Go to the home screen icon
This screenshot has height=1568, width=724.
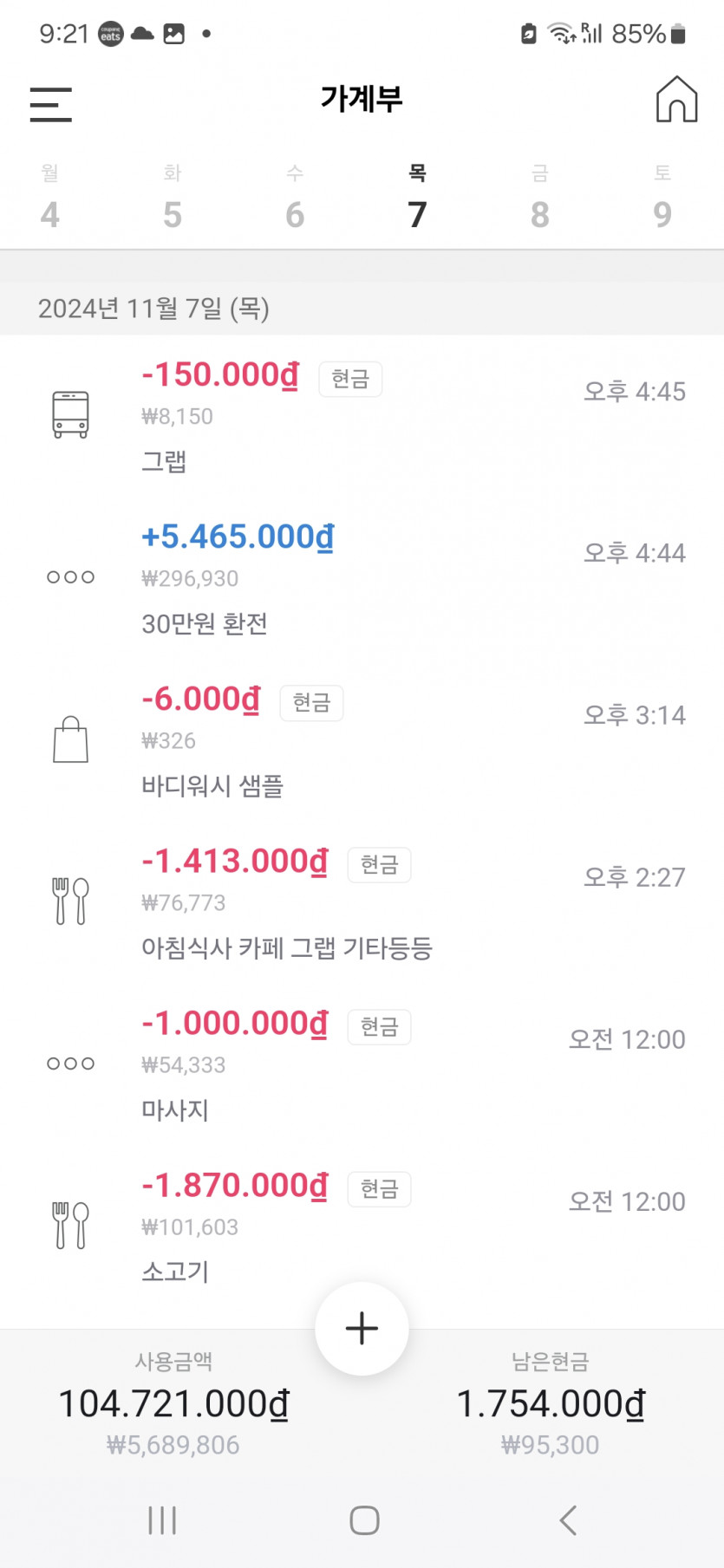point(676,100)
